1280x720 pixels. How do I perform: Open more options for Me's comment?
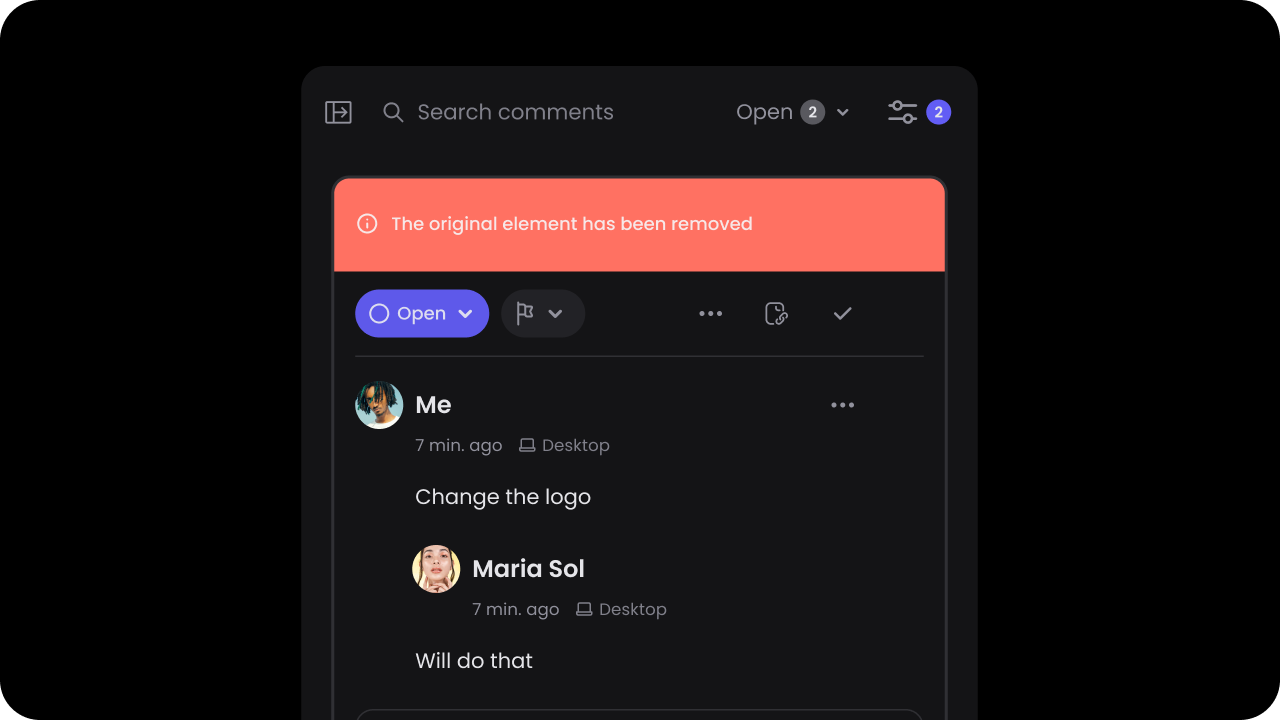(x=842, y=405)
